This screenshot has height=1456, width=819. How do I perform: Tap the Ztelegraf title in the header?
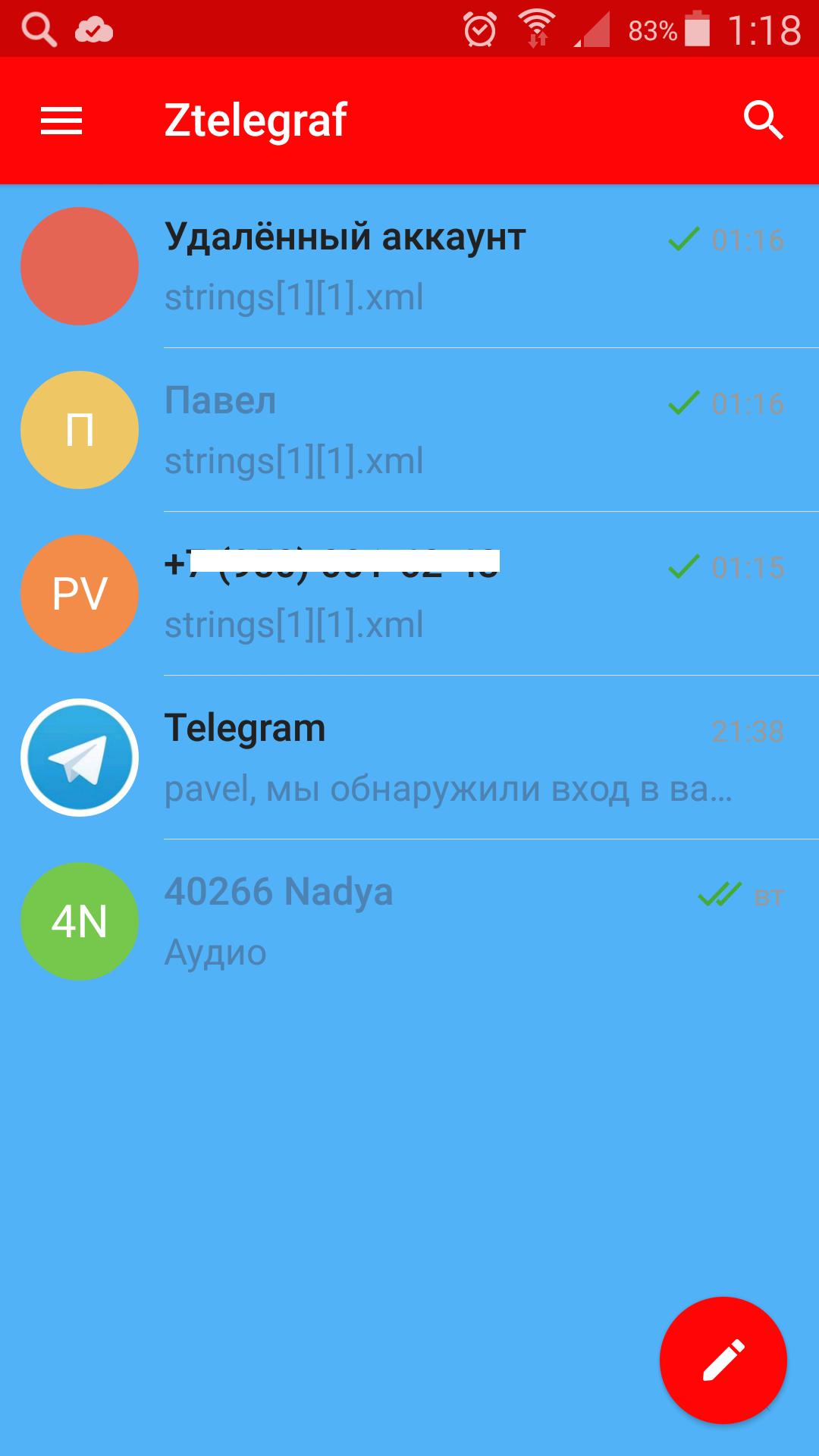coord(256,120)
